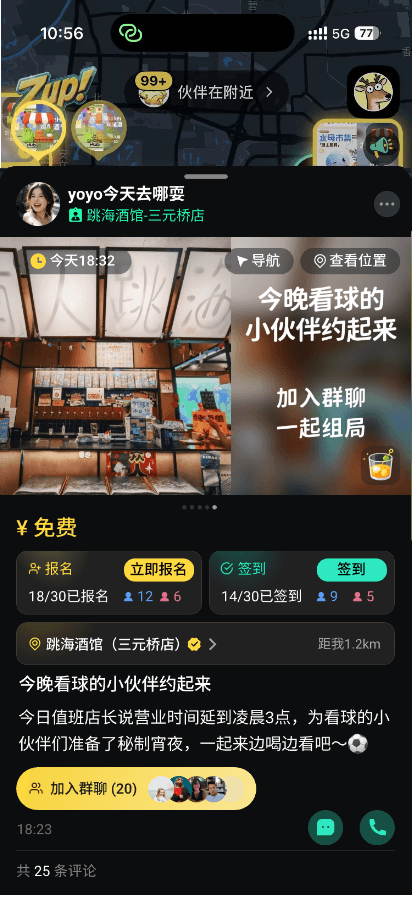413x897 pixels.
Task: Open the 伙伴在附近 nearby partners pill
Action: click(x=207, y=92)
